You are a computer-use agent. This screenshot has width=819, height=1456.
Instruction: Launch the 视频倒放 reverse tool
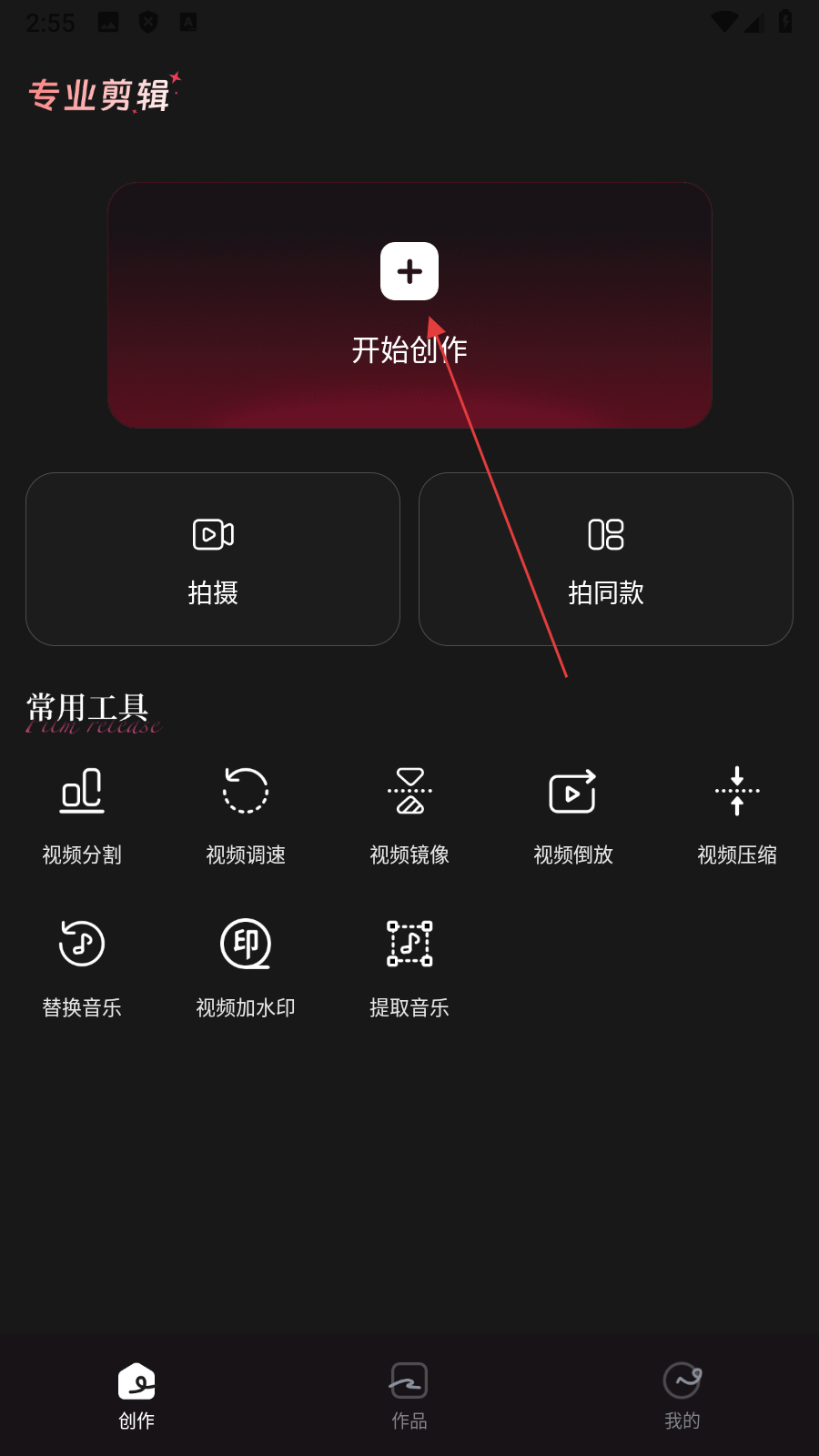[573, 812]
